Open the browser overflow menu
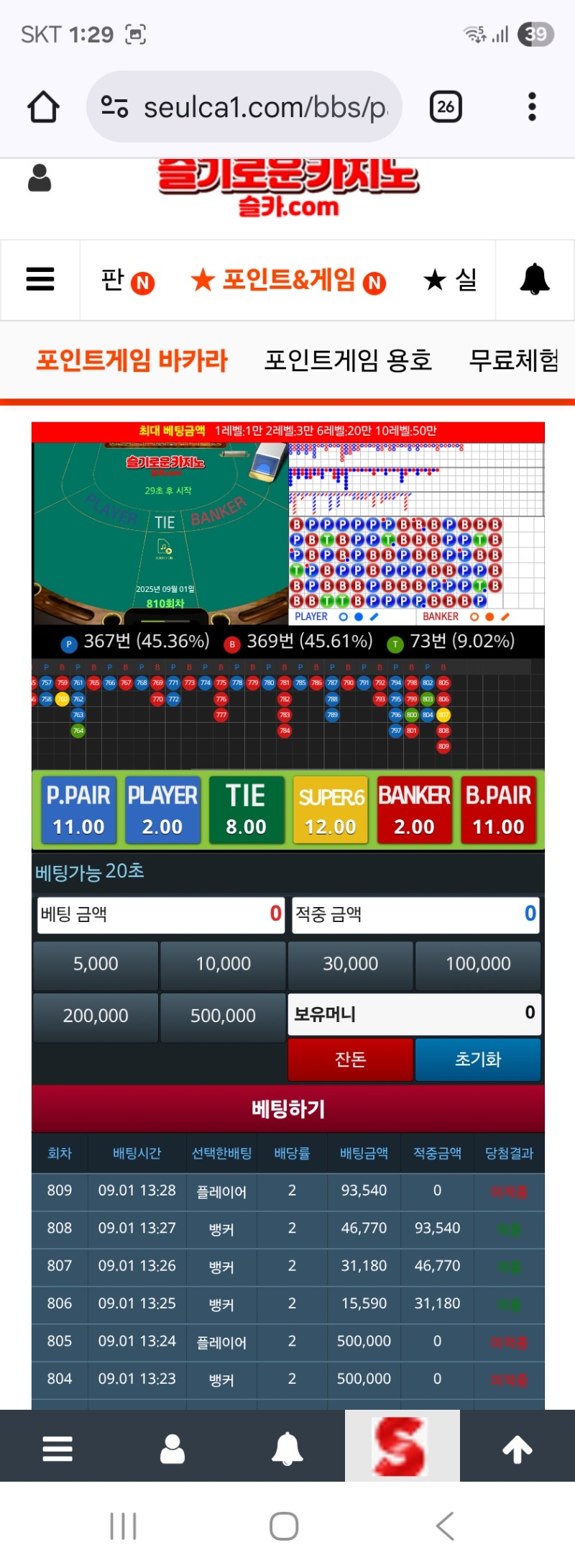 pyautogui.click(x=532, y=107)
